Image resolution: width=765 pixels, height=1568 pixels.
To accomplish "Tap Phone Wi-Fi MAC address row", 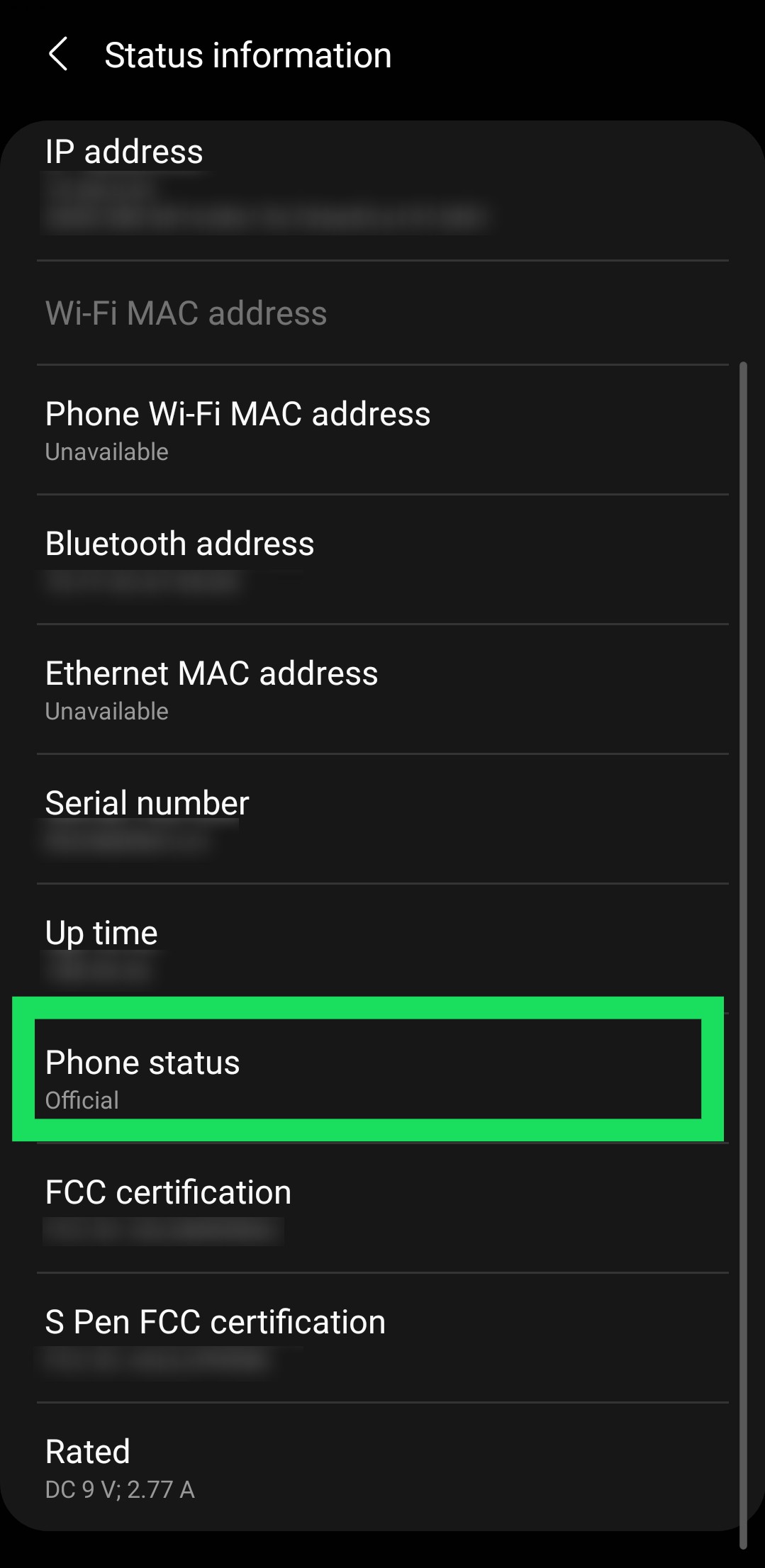I will pyautogui.click(x=383, y=430).
